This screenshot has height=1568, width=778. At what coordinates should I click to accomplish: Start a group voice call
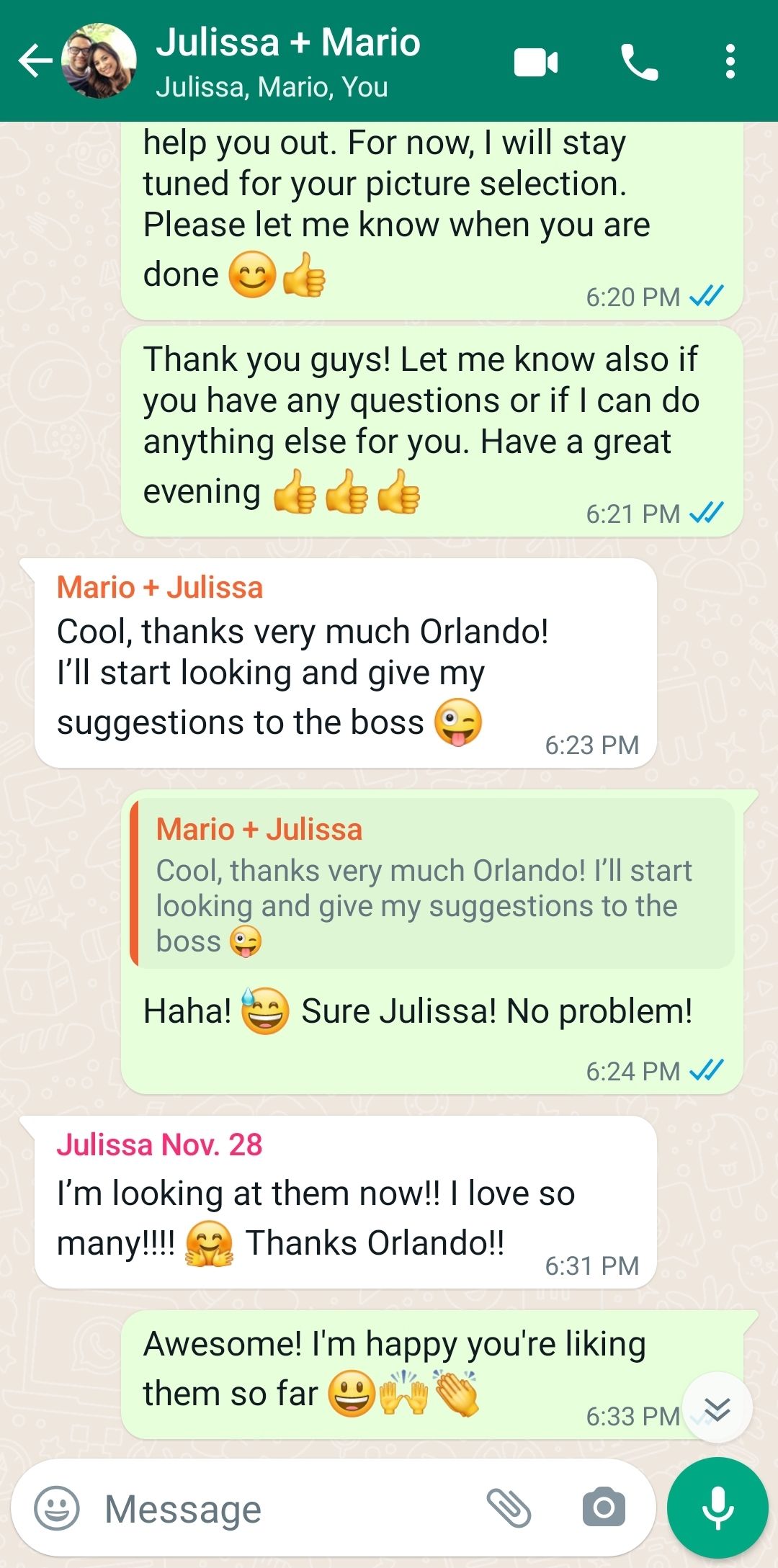coord(639,63)
